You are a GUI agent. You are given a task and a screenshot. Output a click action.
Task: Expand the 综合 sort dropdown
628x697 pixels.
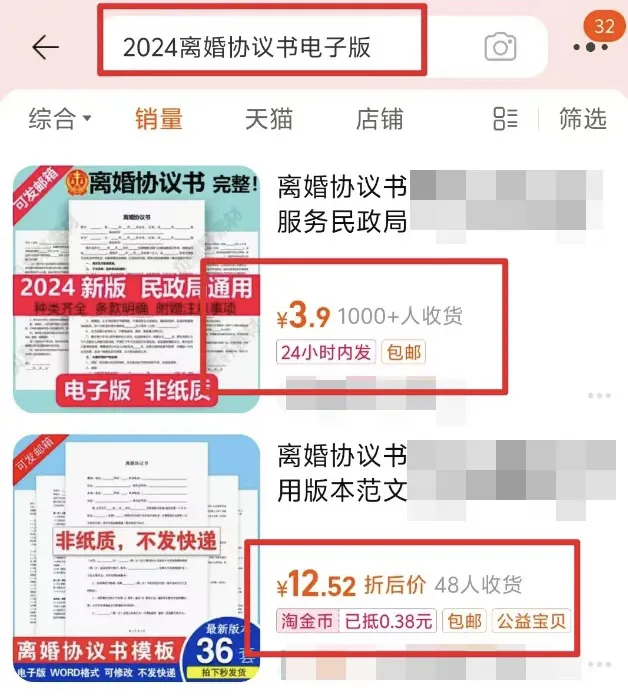click(x=59, y=119)
